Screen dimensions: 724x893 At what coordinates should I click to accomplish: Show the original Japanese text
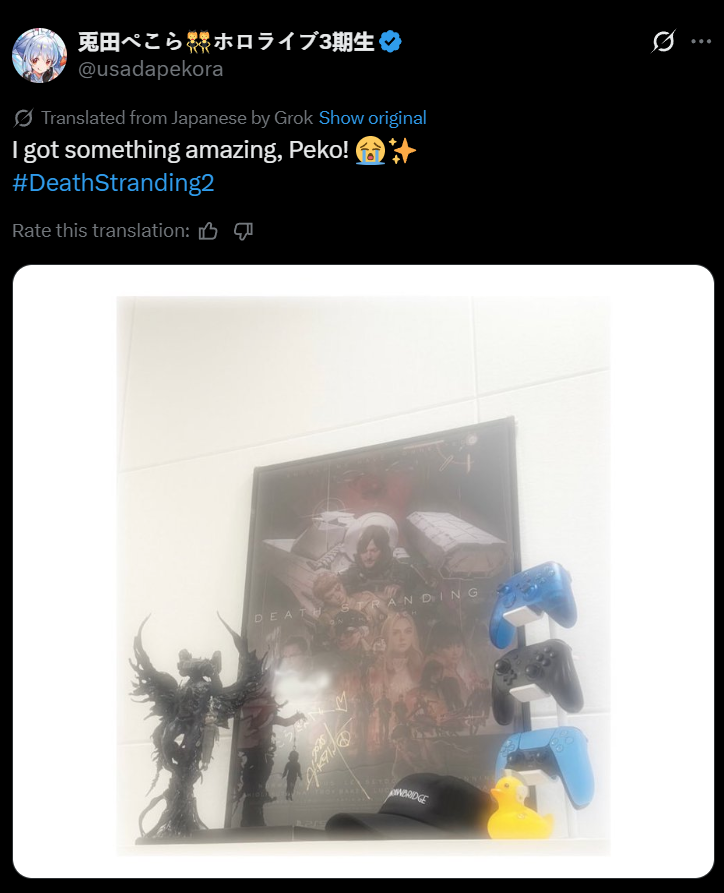point(372,118)
